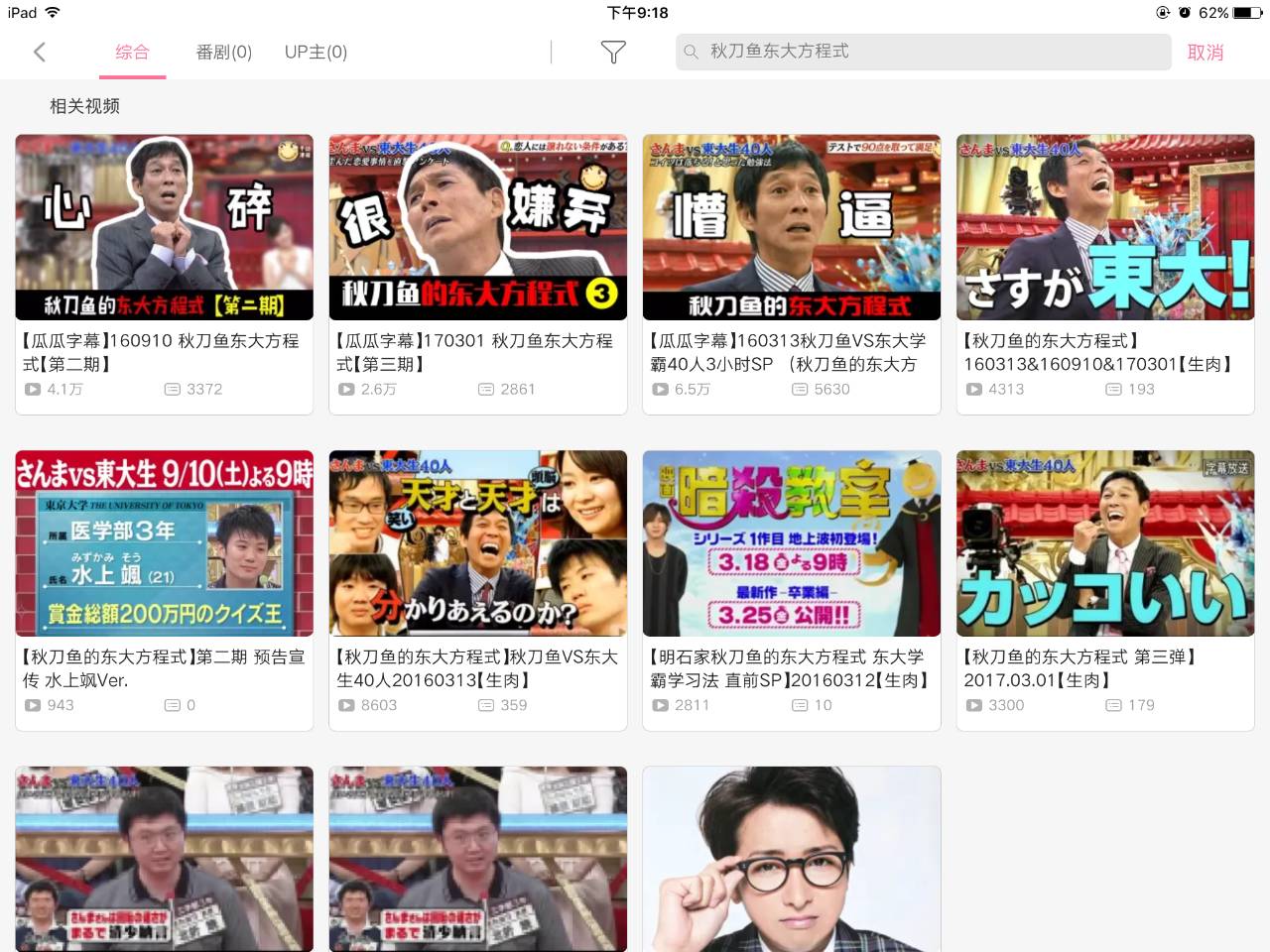Open the filter funnel icon
1270x952 pixels.
click(x=613, y=53)
